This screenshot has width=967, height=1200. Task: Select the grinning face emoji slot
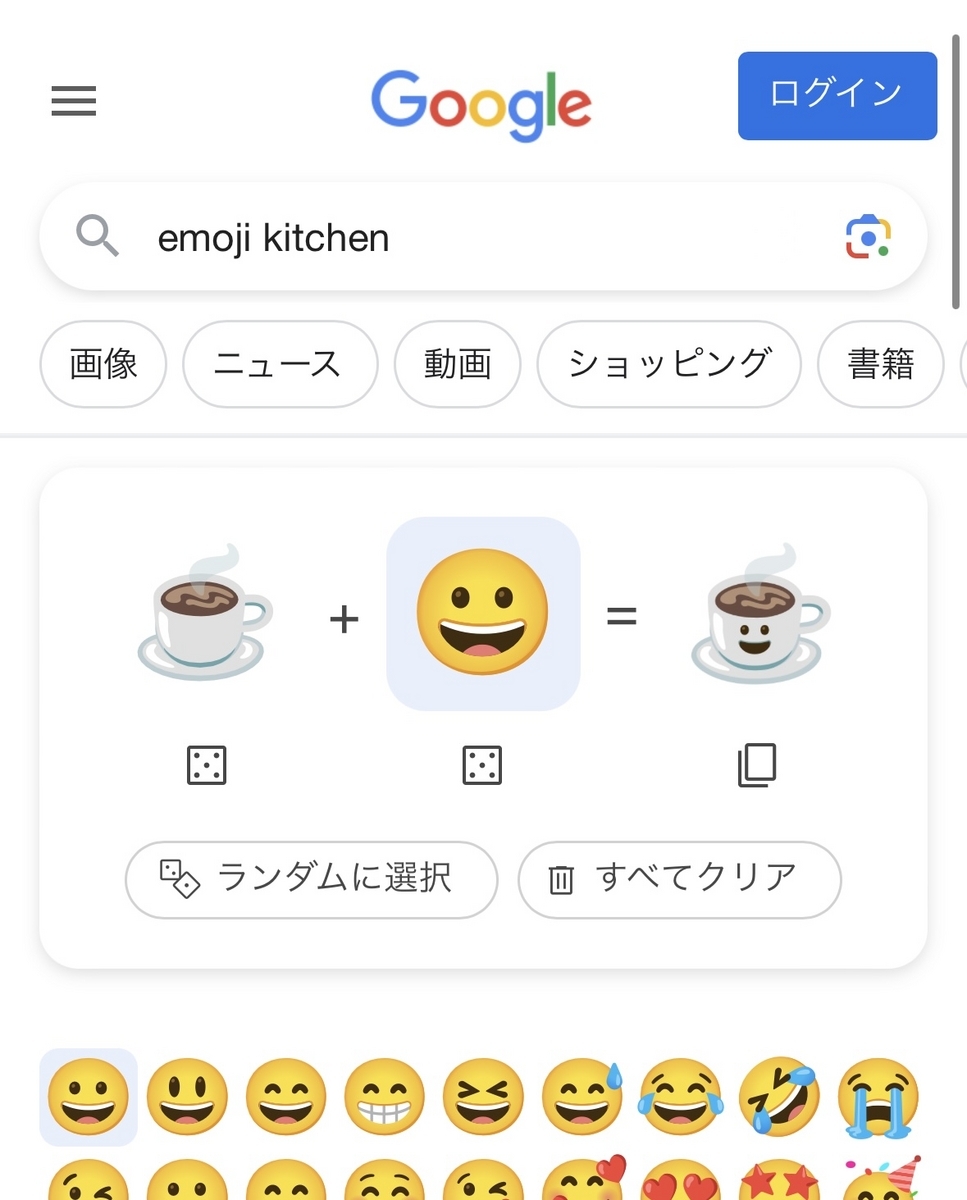coord(483,613)
